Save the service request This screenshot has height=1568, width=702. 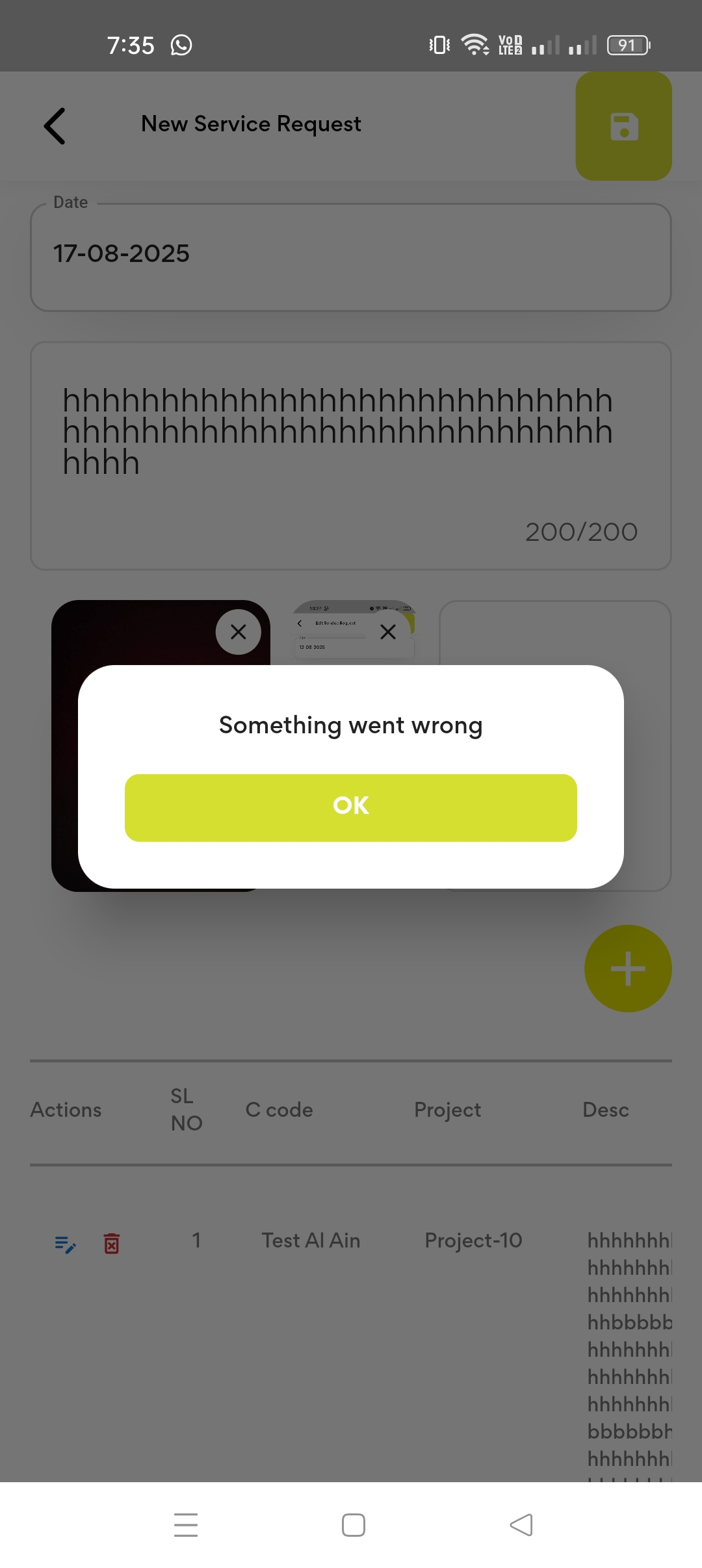(x=623, y=126)
